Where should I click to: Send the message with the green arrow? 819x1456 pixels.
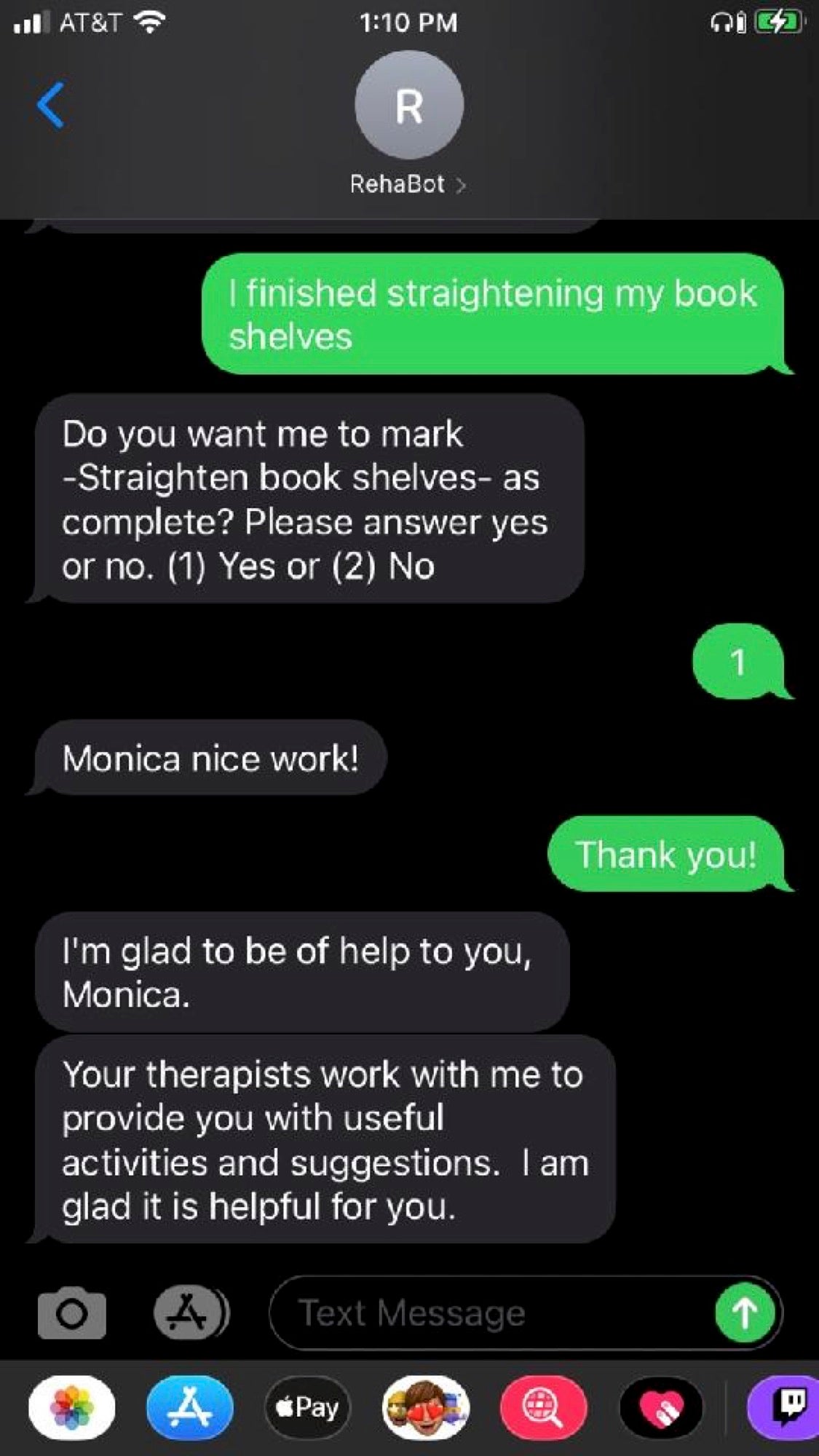point(744,1313)
